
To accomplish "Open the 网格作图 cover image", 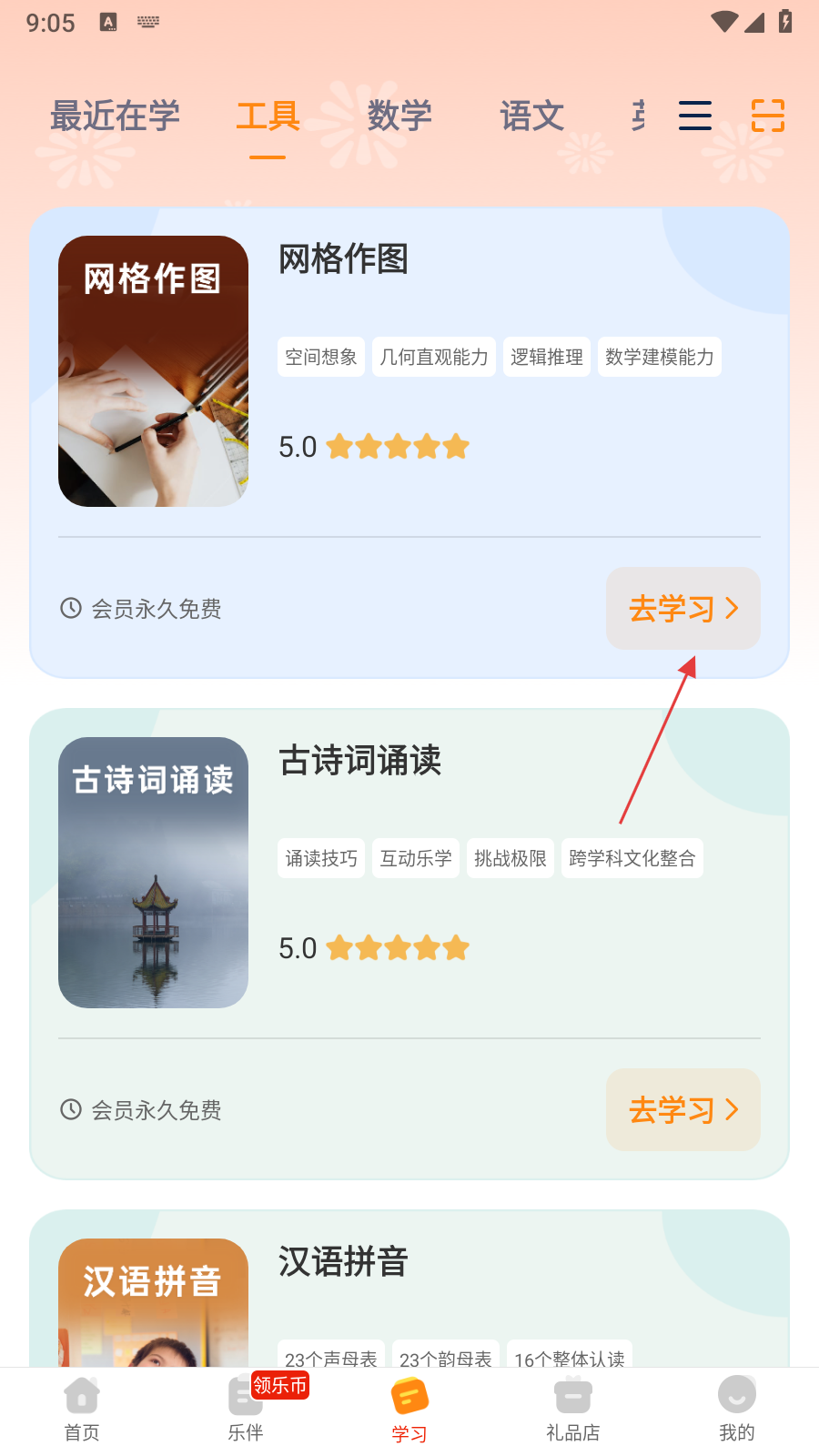I will pos(153,371).
